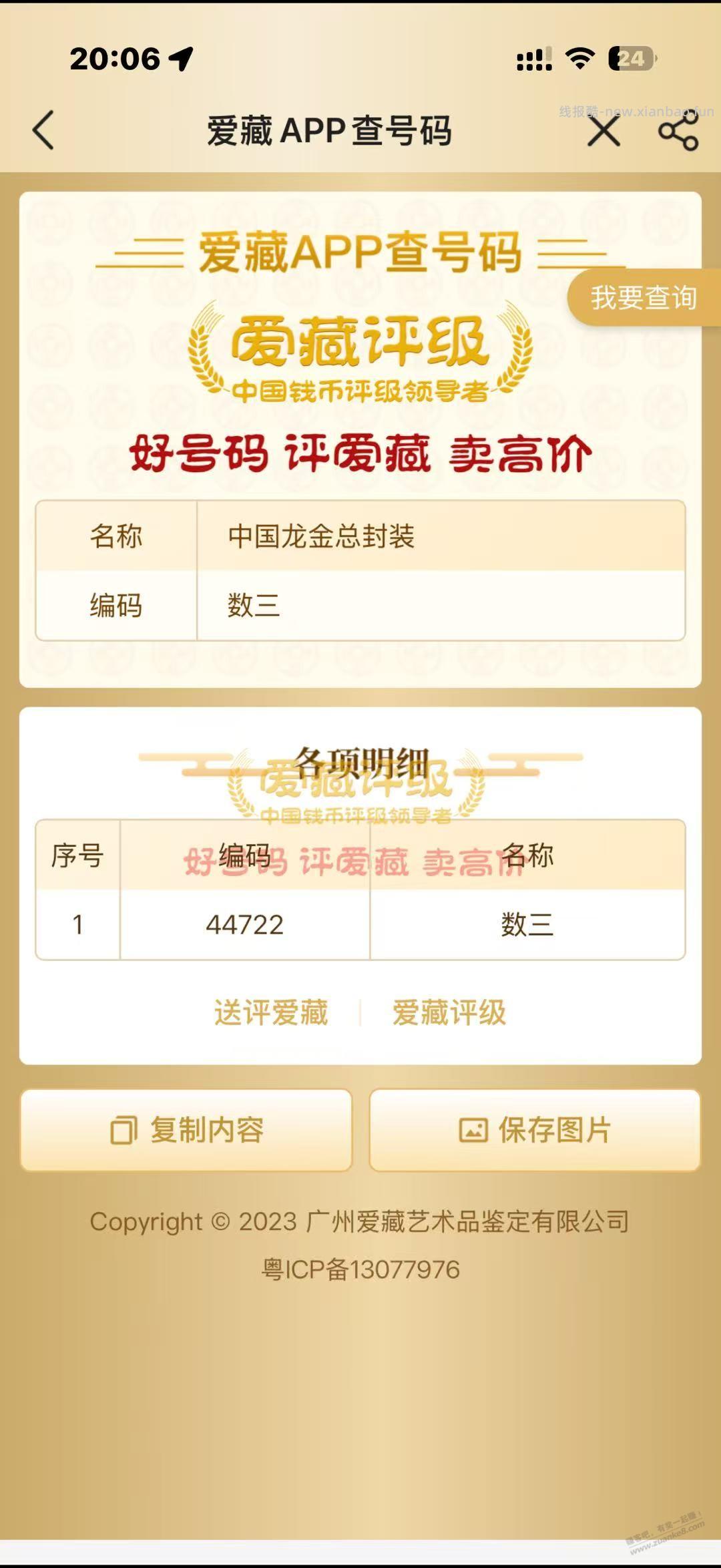This screenshot has width=721, height=1568.
Task: Tap the WiFi icon in the status bar
Action: tap(579, 59)
